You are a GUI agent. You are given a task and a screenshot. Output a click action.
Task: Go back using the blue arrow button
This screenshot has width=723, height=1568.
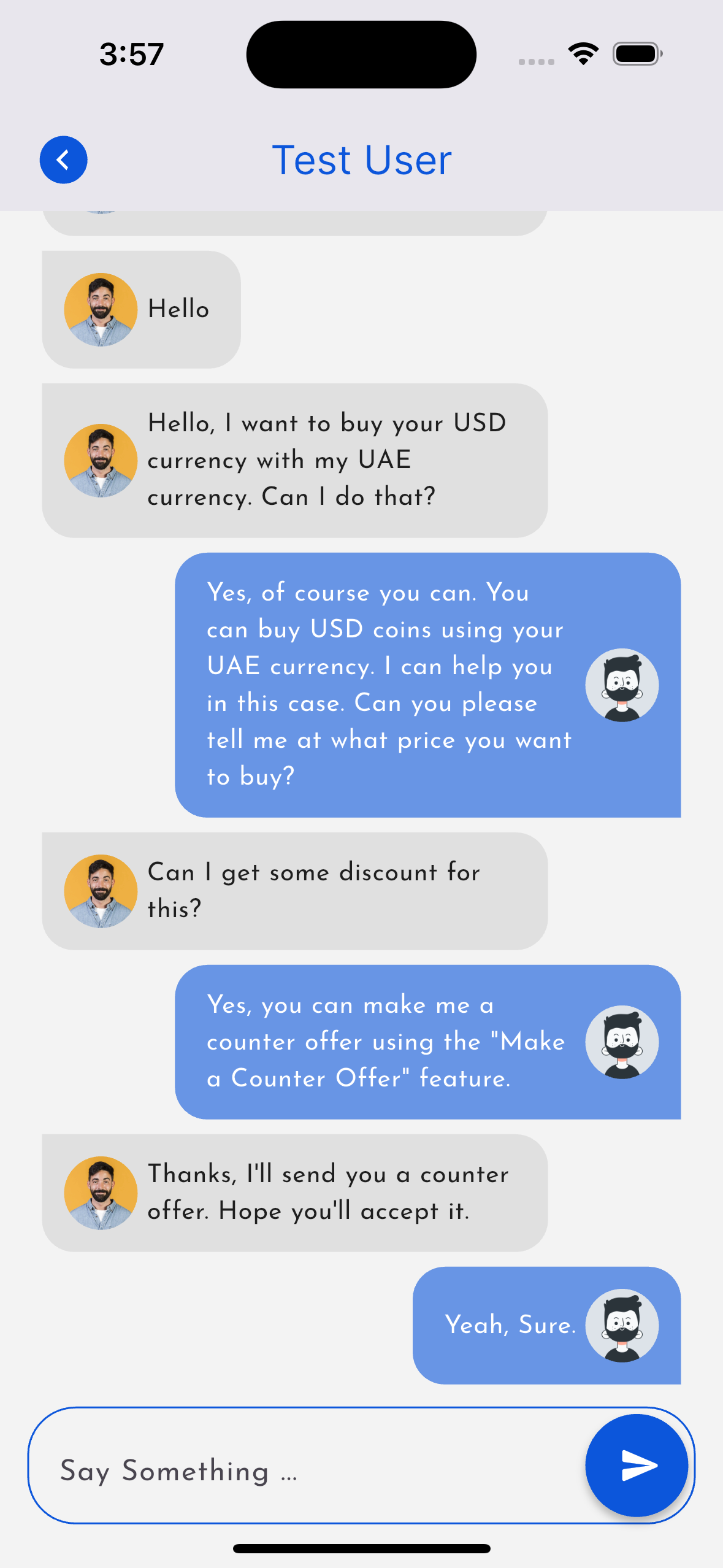click(64, 160)
